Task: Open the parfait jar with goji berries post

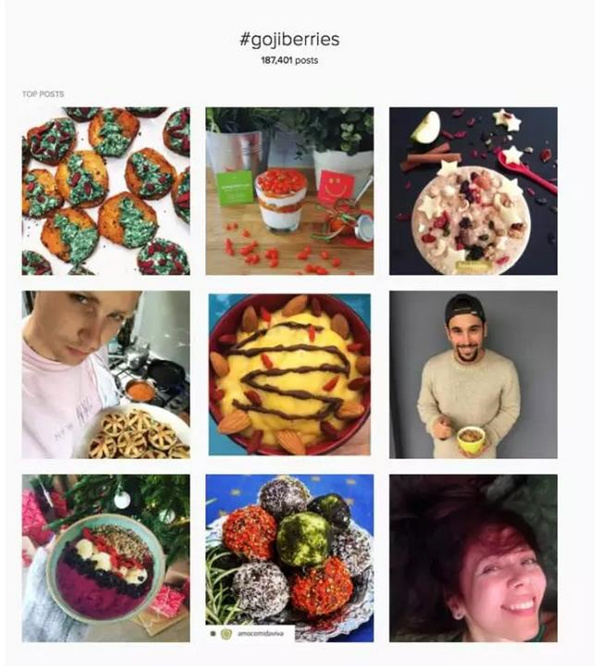Action: click(289, 191)
